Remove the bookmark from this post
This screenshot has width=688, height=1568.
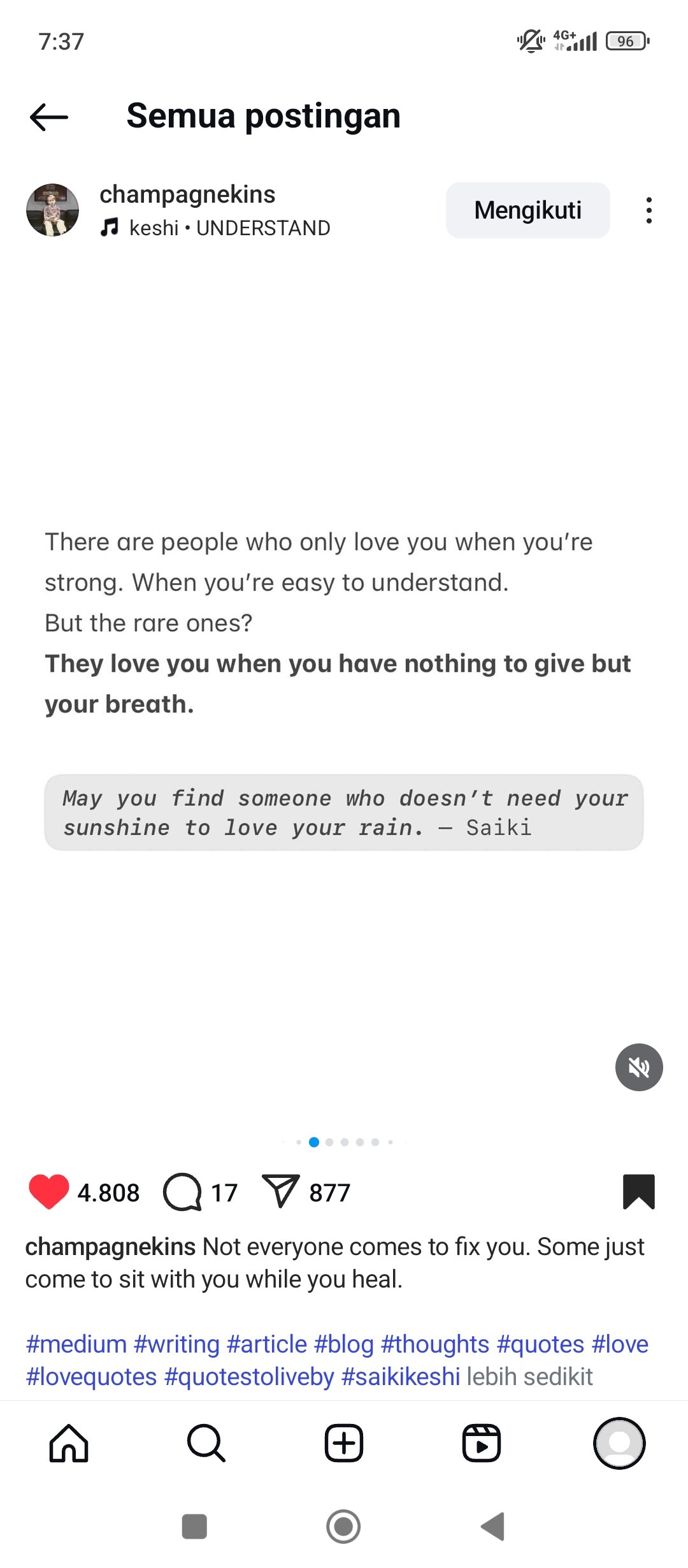click(x=638, y=1191)
